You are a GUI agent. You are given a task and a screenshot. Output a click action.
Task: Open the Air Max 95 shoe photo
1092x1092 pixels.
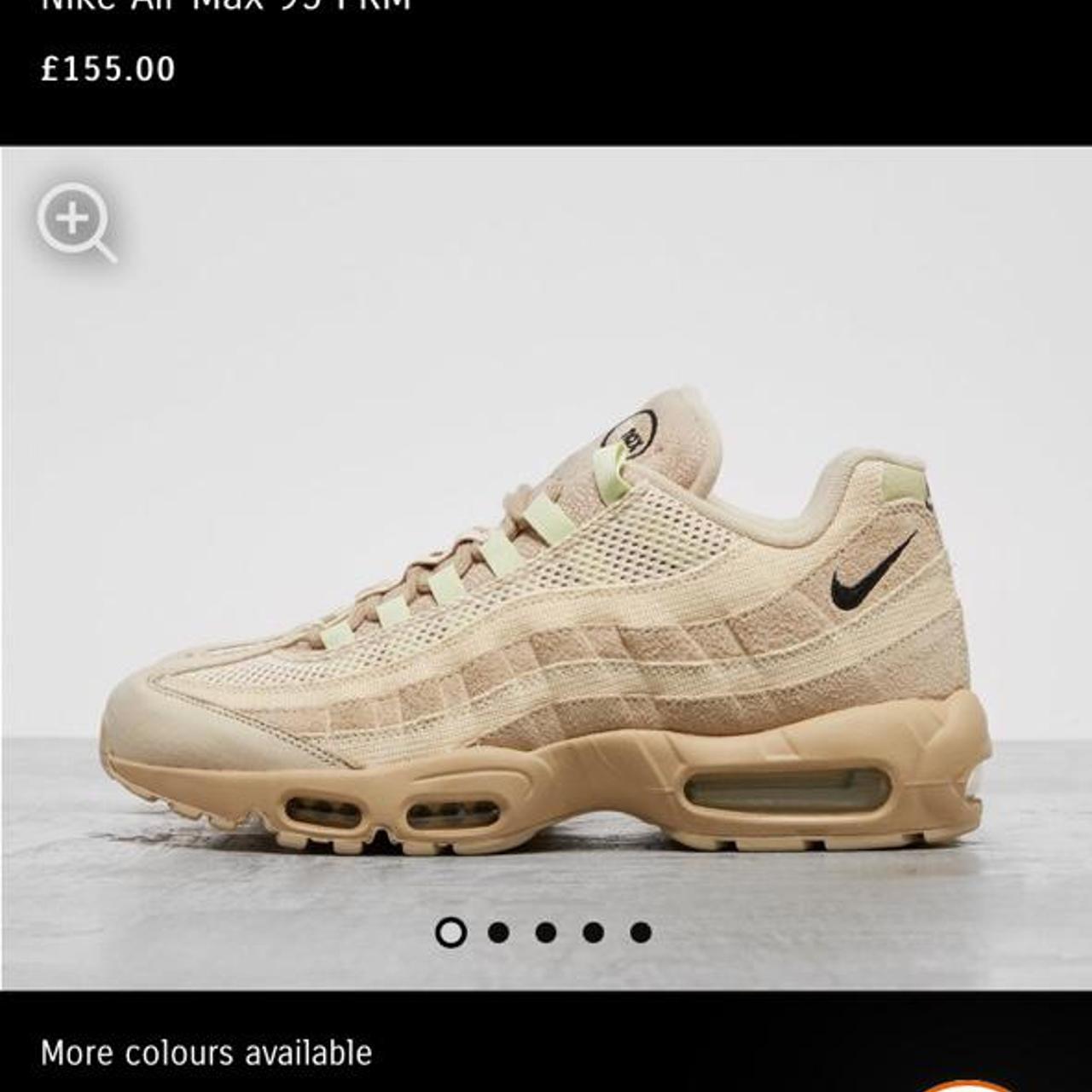pos(546,631)
